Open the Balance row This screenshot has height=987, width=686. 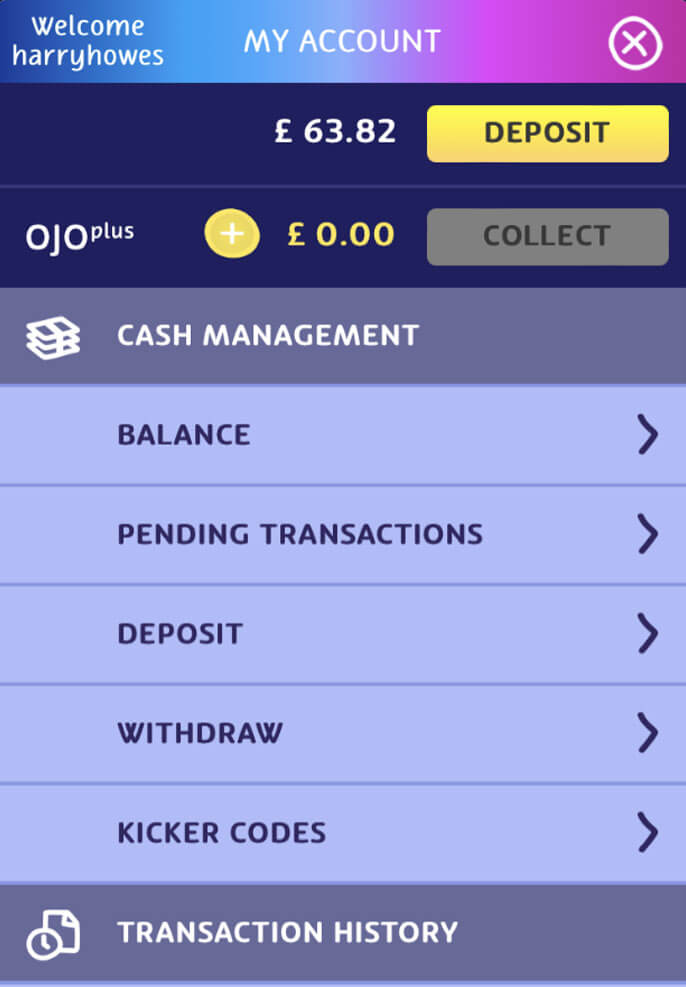click(343, 435)
